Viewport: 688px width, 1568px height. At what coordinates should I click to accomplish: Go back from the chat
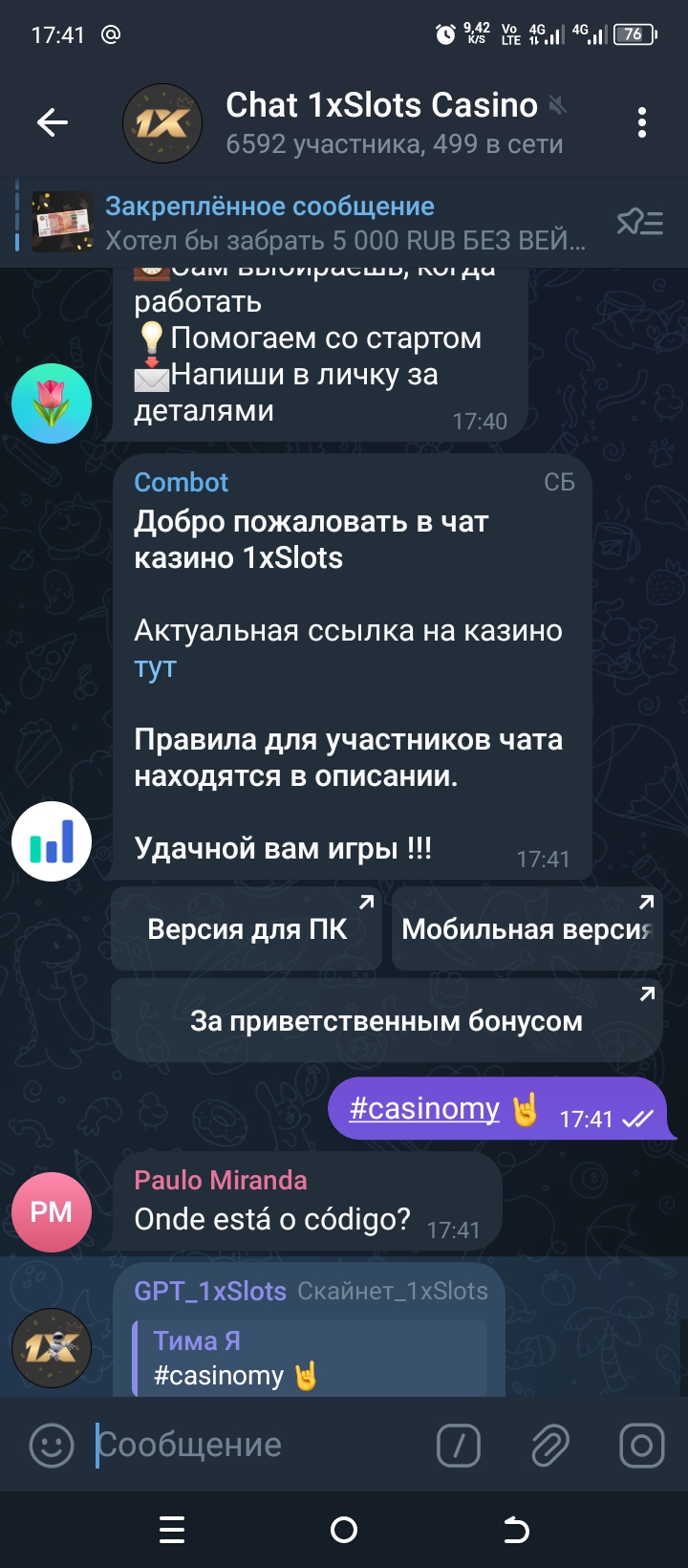coord(53,122)
